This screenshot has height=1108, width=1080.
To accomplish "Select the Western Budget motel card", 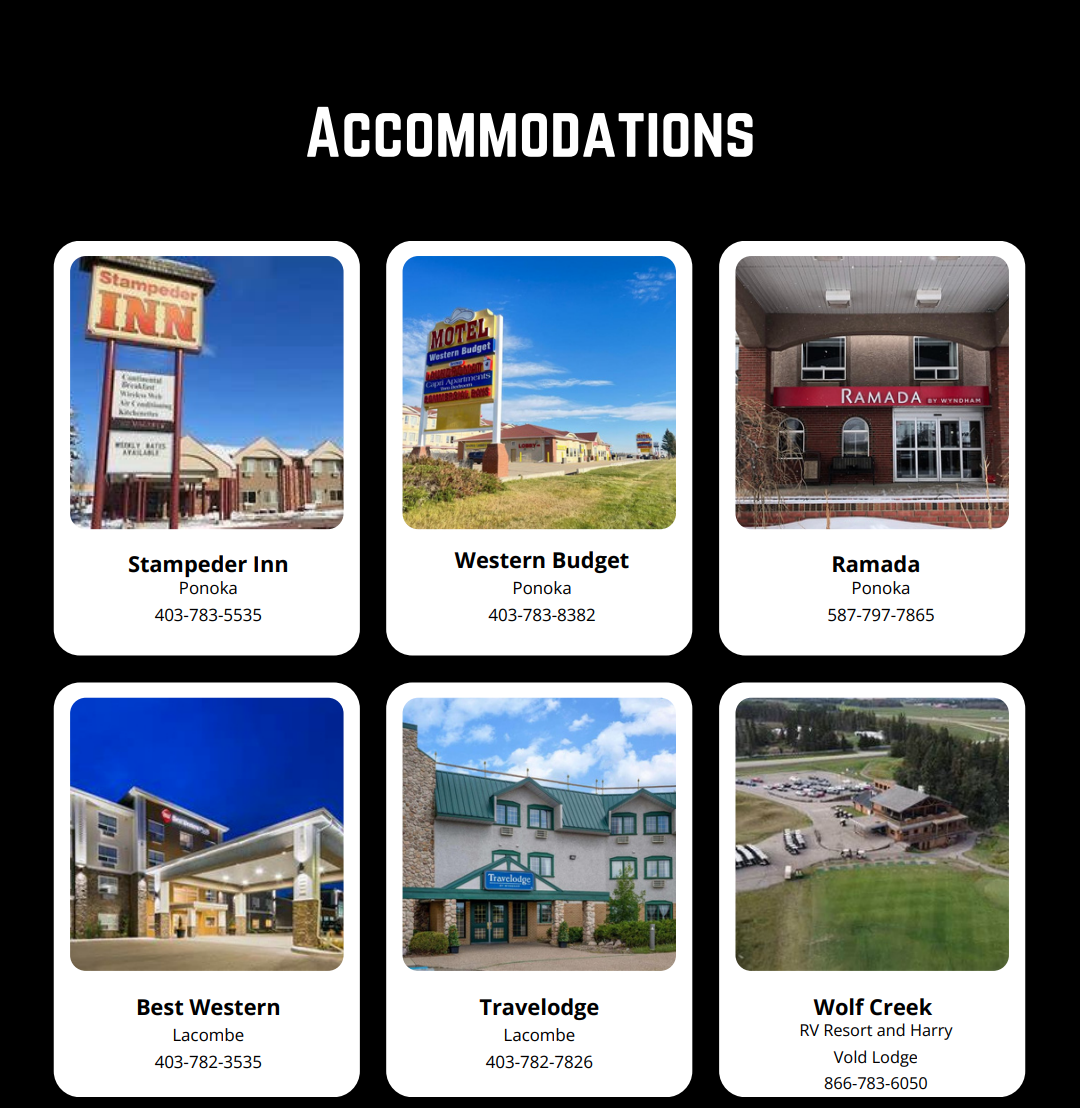I will pyautogui.click(x=539, y=448).
